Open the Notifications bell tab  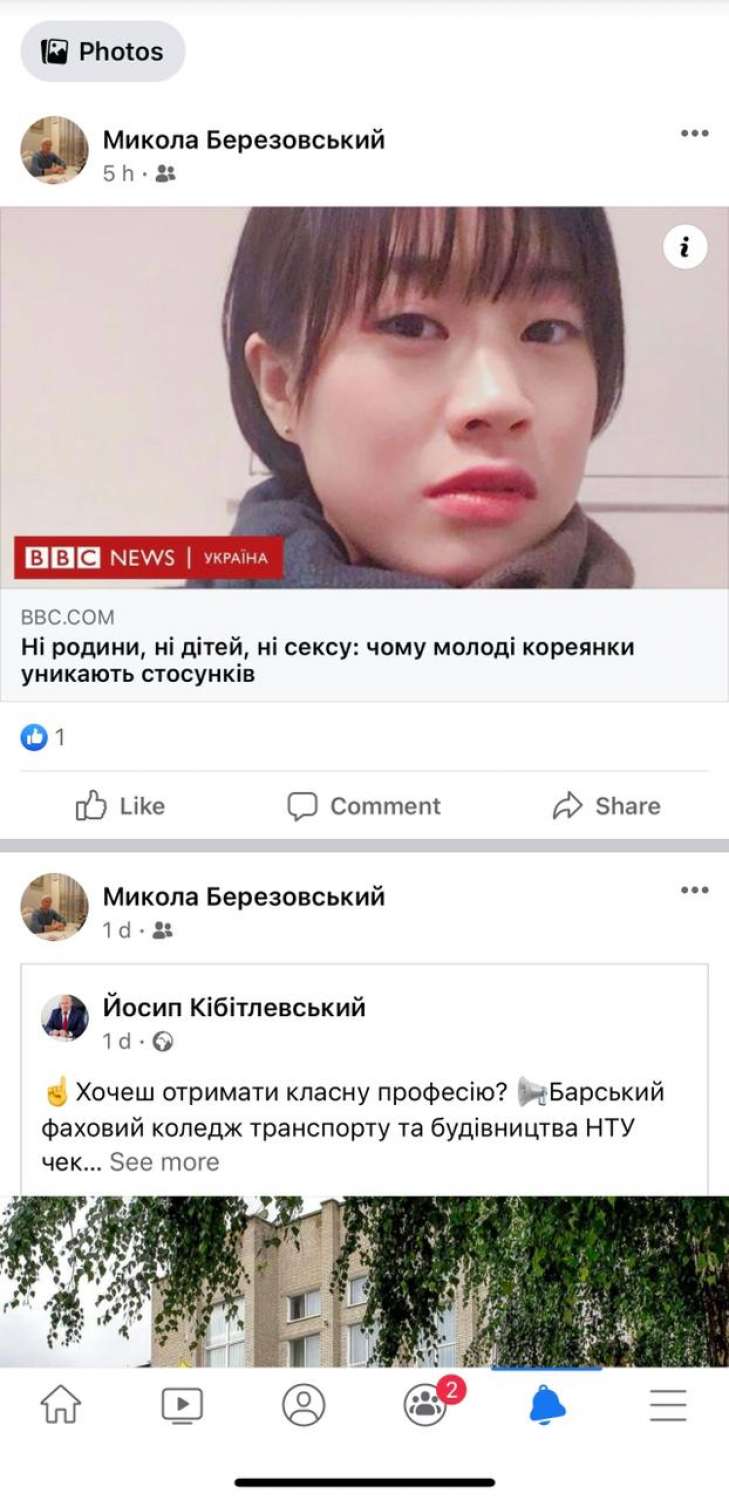[547, 1405]
